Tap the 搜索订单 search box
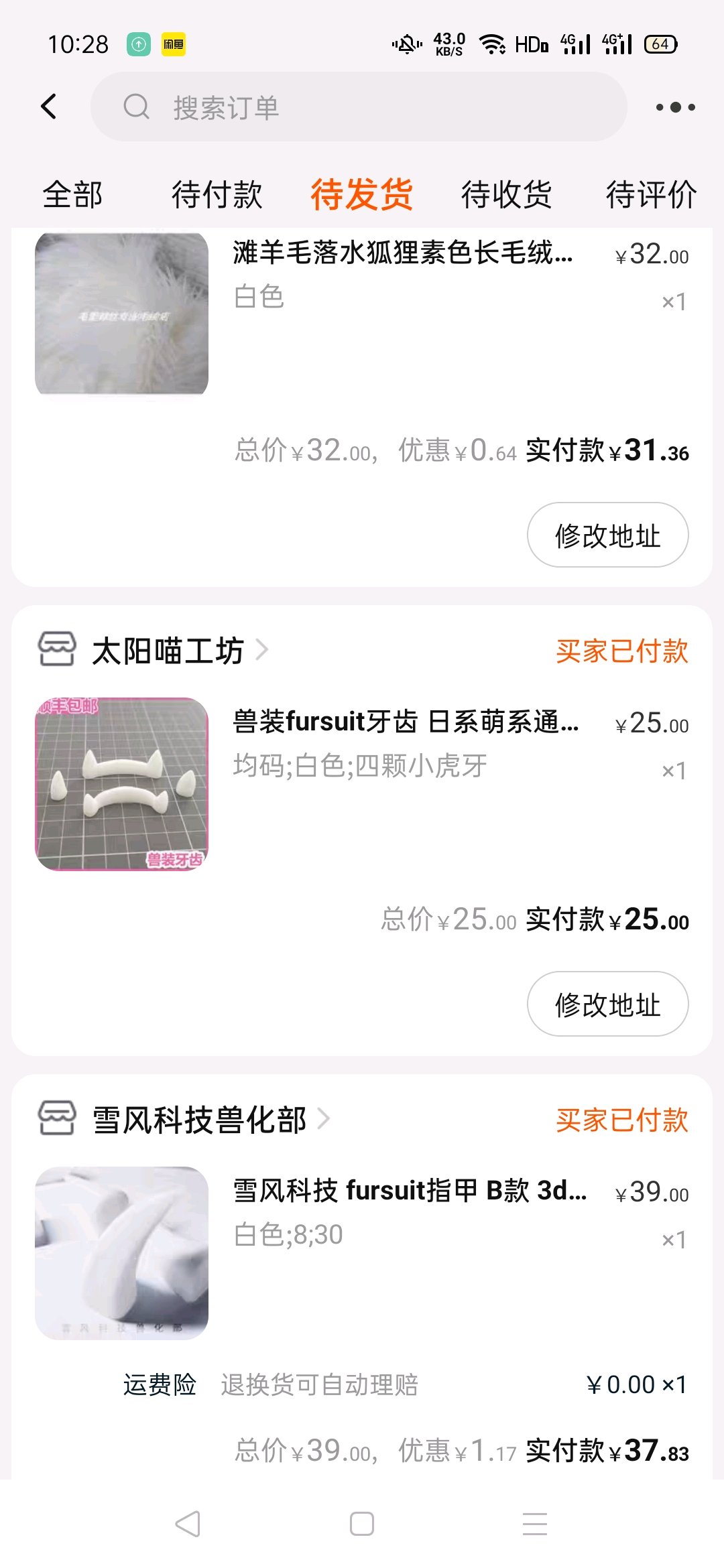This screenshot has width=724, height=1568. click(359, 107)
